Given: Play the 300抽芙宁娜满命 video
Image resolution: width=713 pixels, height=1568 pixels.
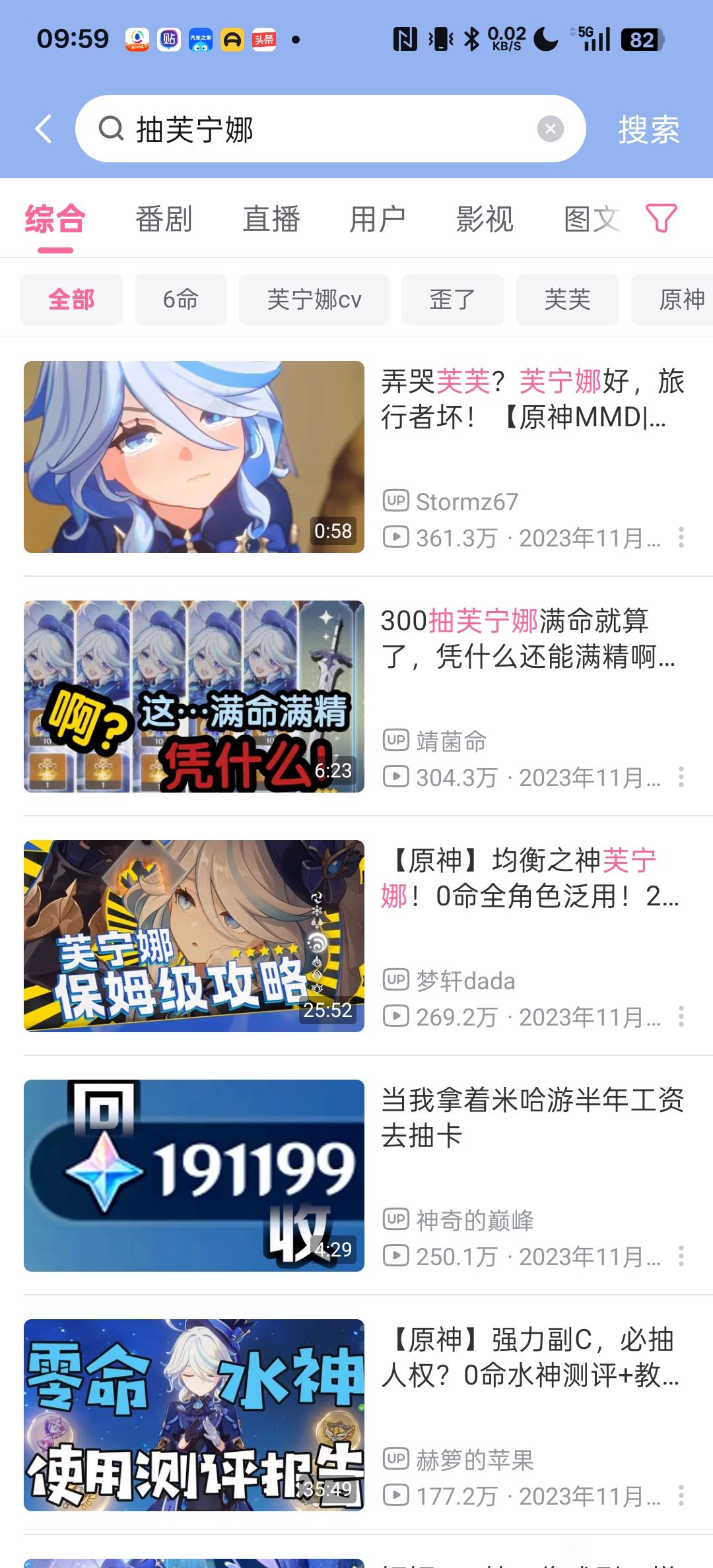Looking at the screenshot, I should [x=194, y=696].
